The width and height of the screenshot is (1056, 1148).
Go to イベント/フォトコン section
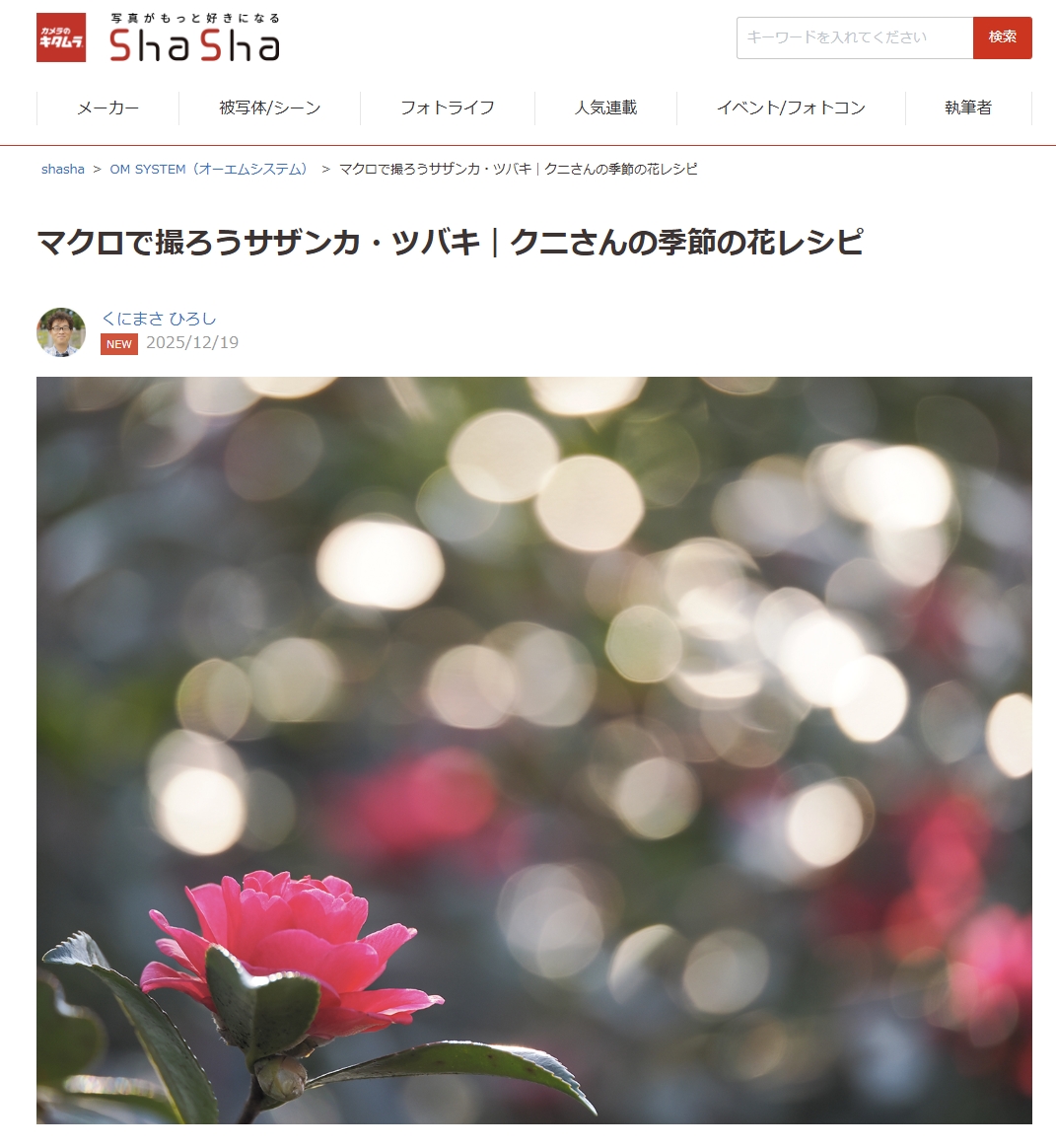click(791, 108)
